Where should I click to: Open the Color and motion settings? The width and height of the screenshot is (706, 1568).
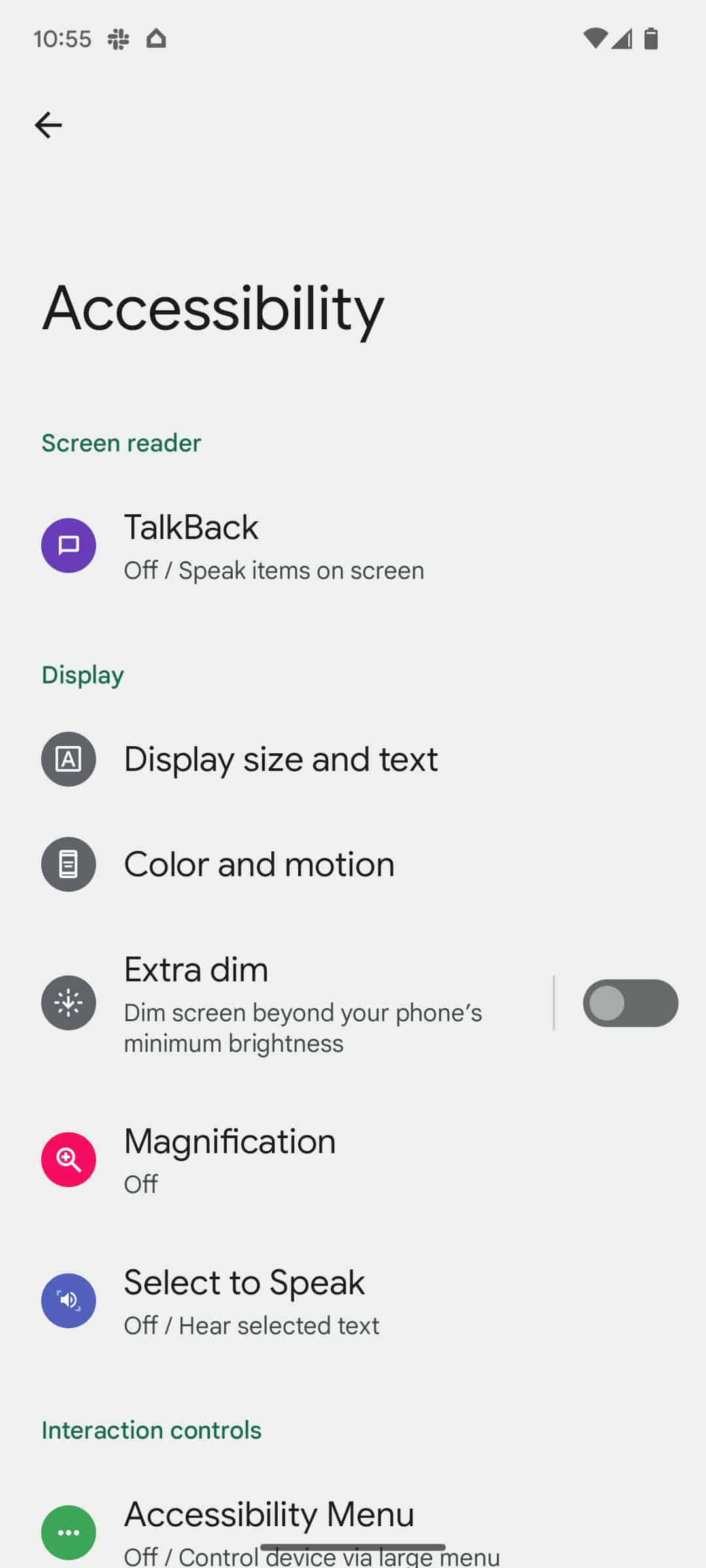click(x=259, y=864)
